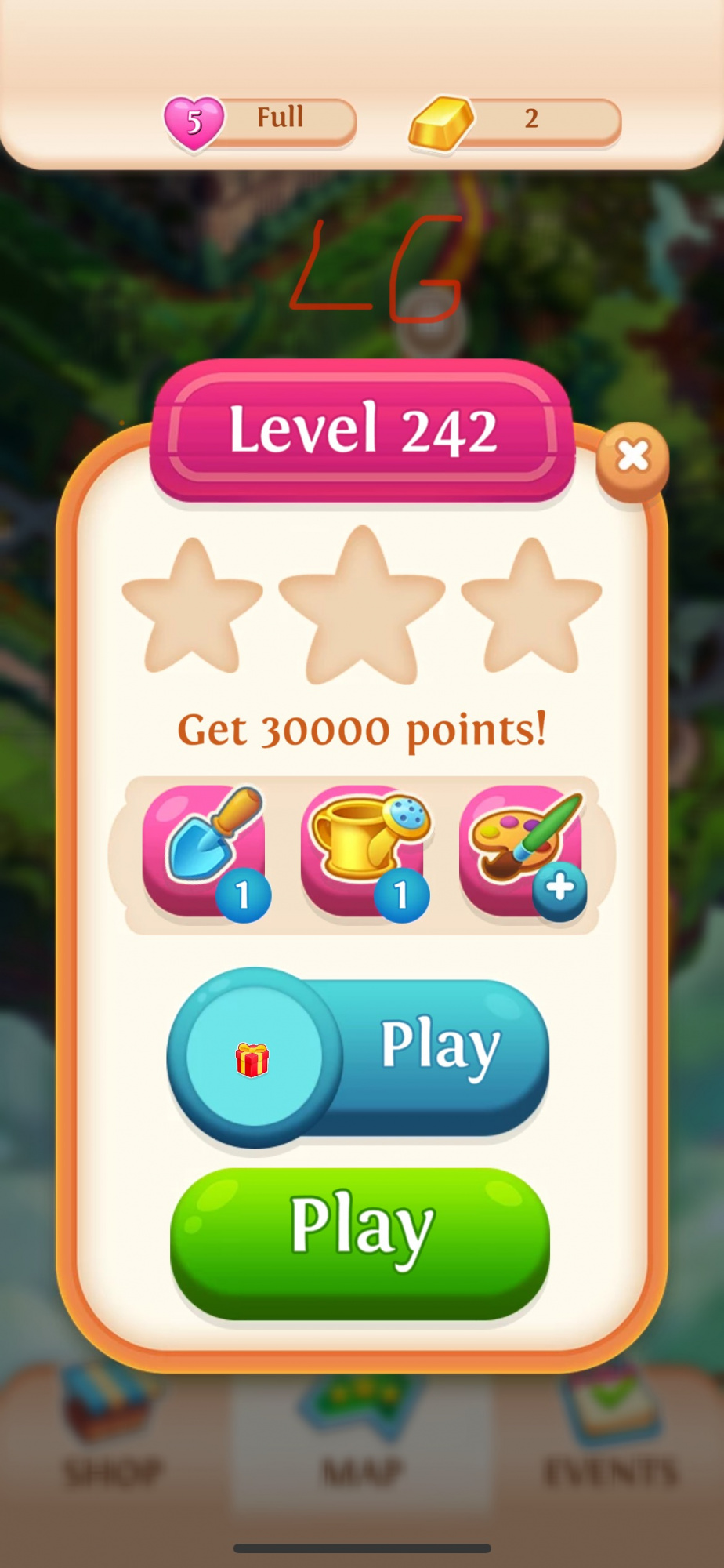
Task: Select the watering can booster
Action: [364, 852]
